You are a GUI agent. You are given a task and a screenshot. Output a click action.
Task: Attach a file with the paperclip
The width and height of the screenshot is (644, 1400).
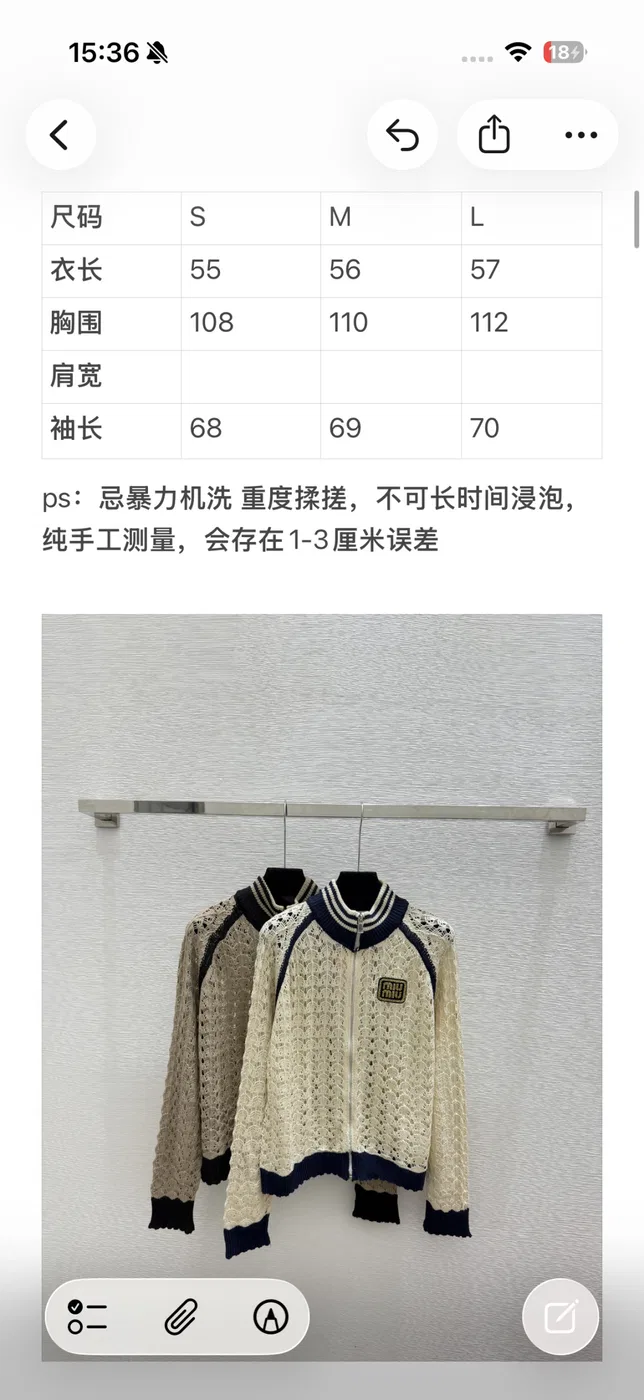tap(180, 1317)
